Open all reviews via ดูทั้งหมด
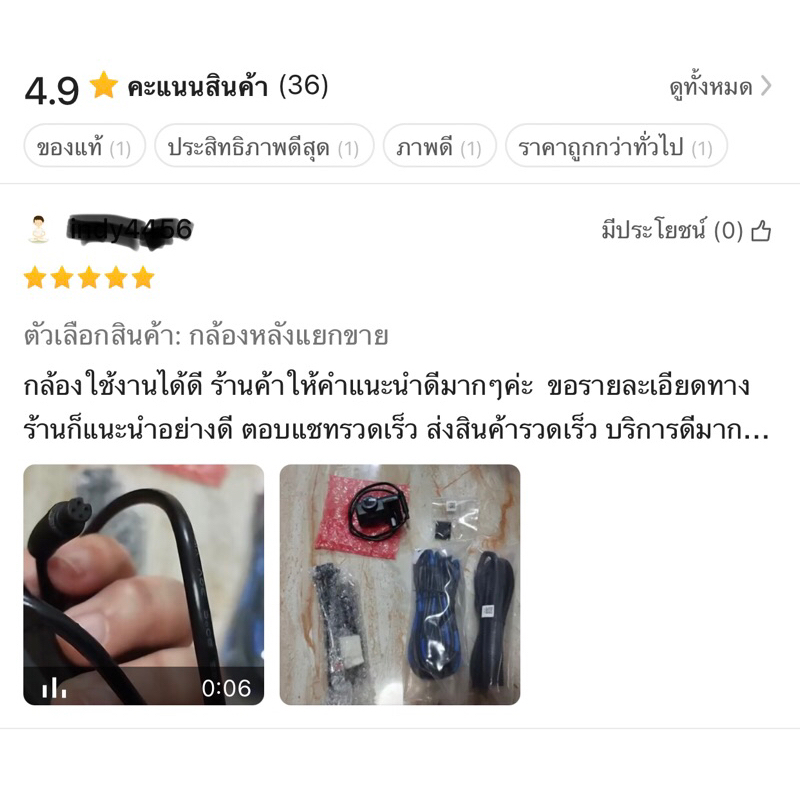 coord(720,87)
